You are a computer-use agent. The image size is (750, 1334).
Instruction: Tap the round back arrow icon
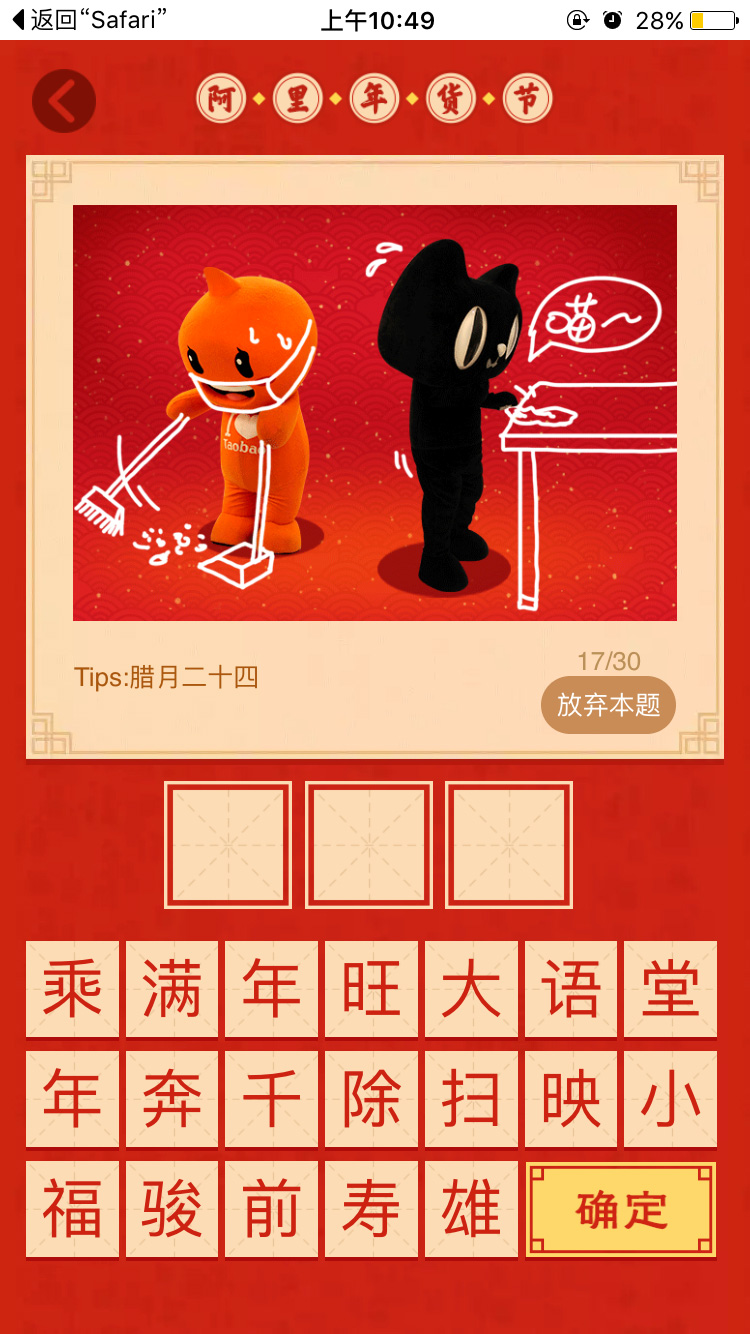click(64, 101)
